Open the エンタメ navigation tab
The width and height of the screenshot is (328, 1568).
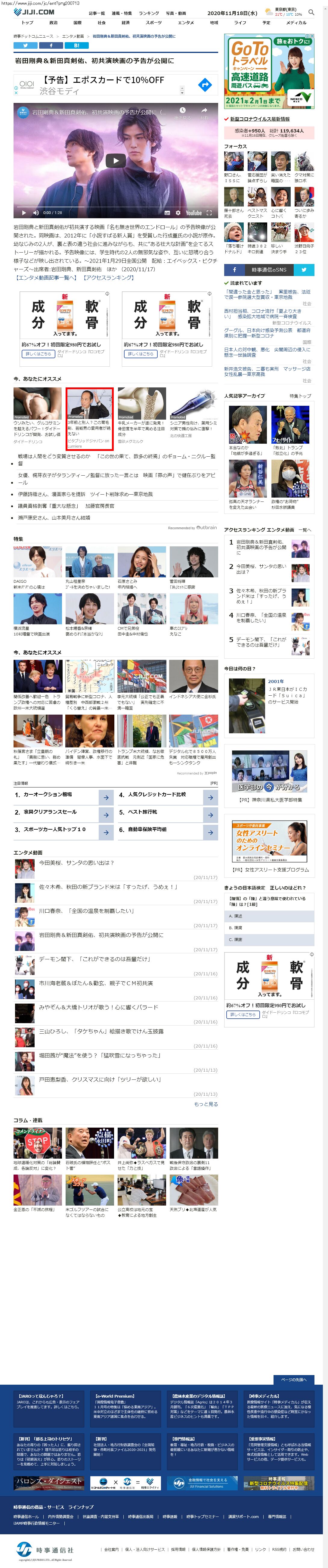point(186,23)
